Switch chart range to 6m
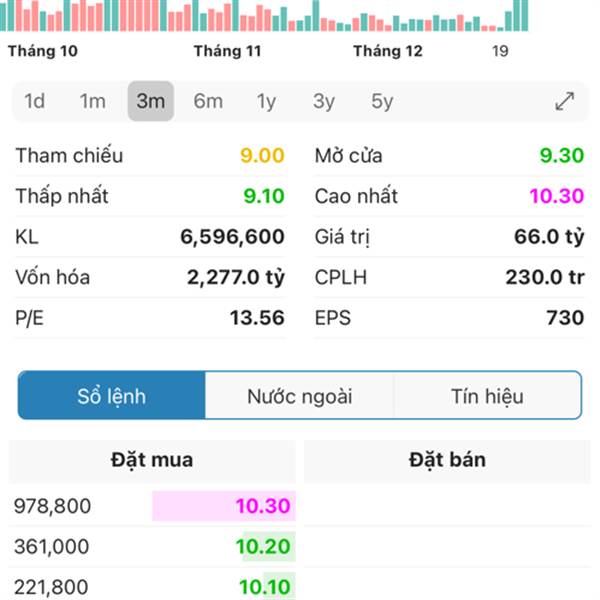600x600 pixels. click(208, 101)
